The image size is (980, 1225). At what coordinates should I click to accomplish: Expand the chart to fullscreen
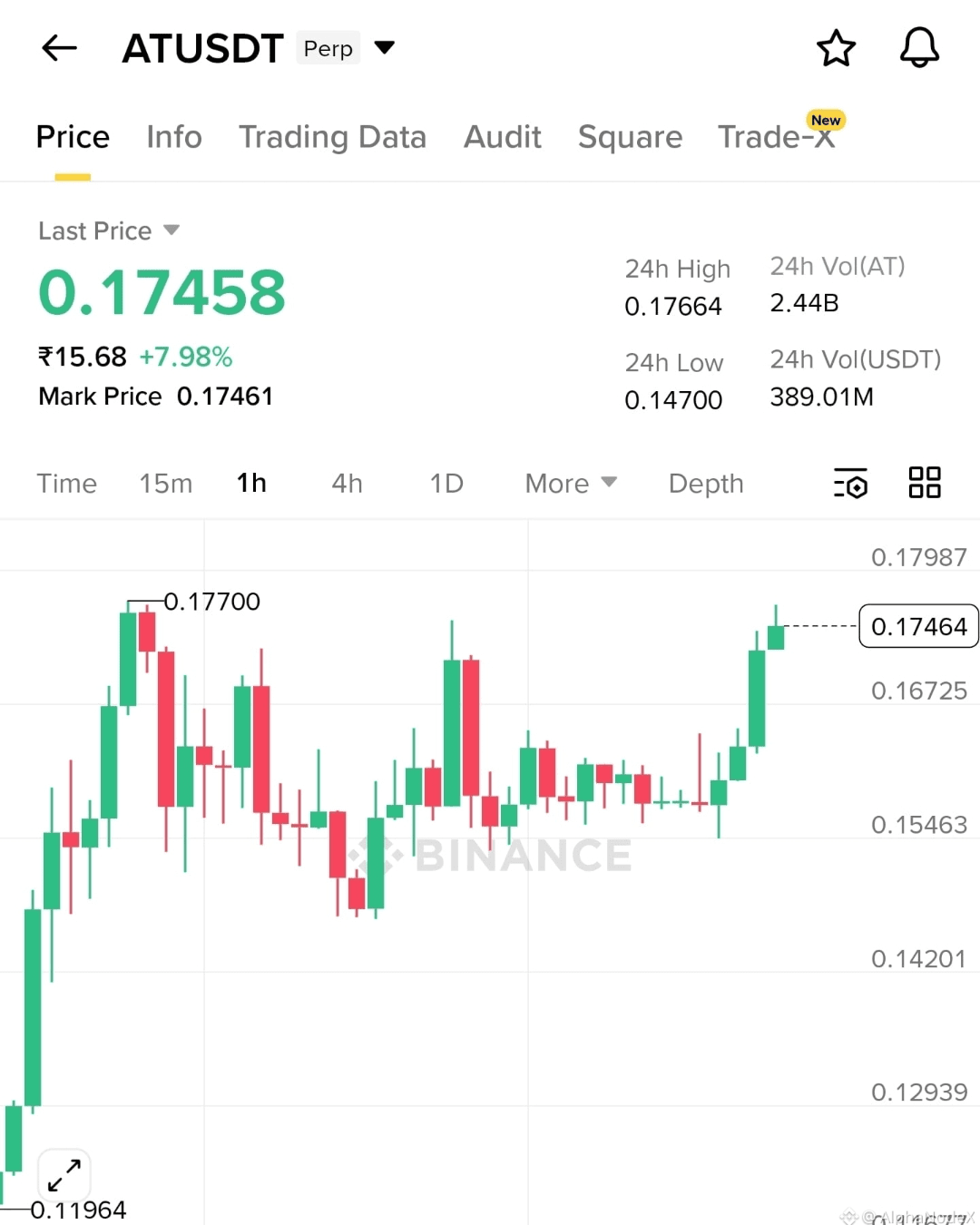tap(64, 1175)
